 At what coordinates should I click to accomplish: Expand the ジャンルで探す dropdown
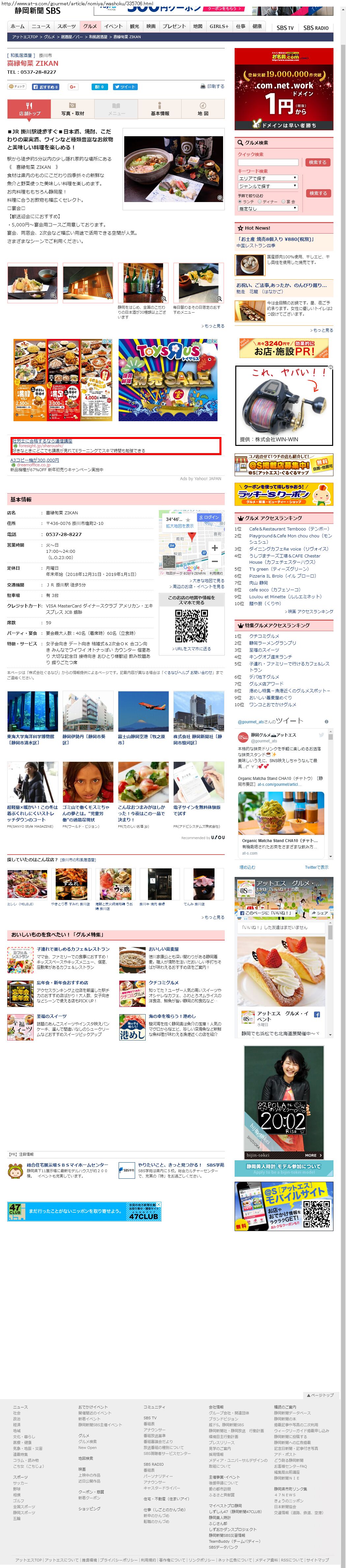pos(268,186)
